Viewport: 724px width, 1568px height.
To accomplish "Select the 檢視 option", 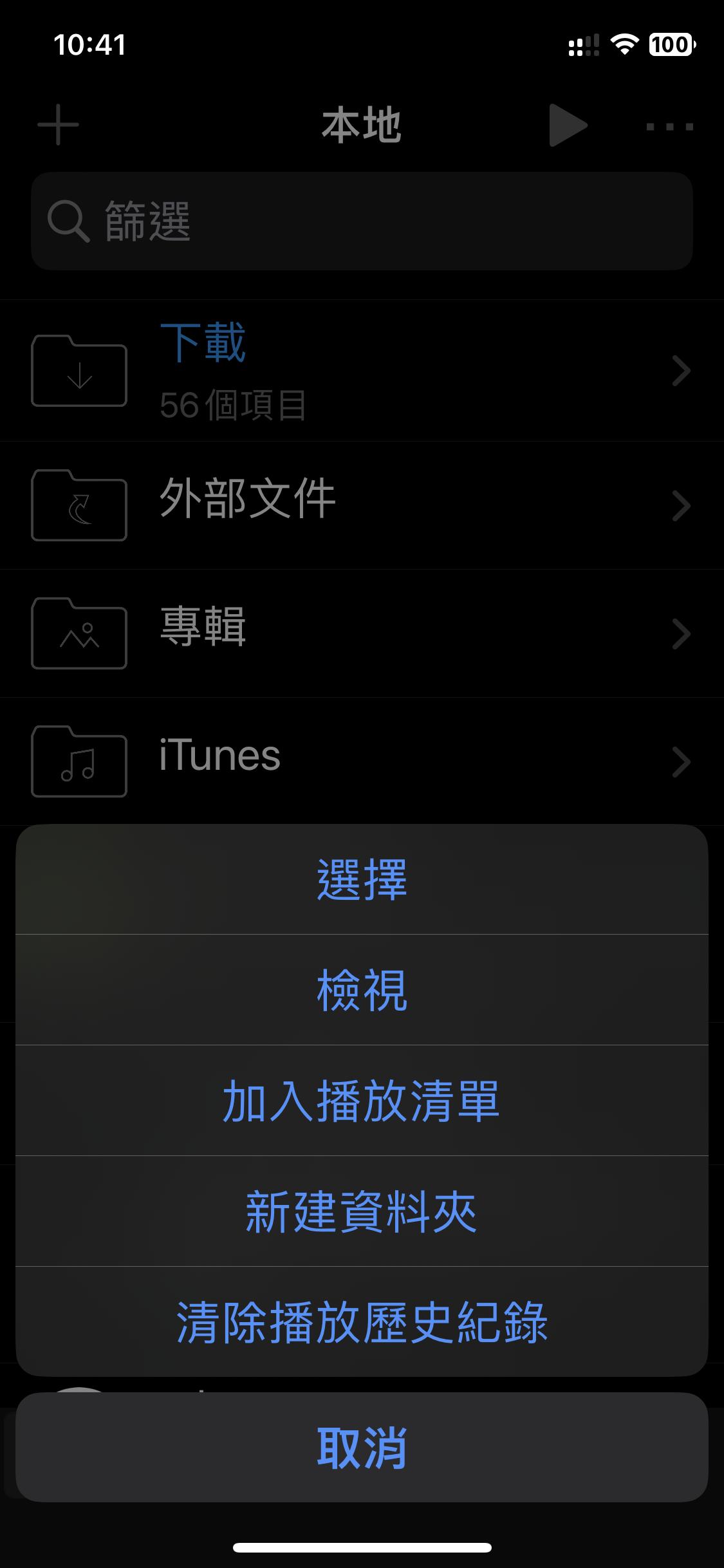I will click(x=362, y=990).
